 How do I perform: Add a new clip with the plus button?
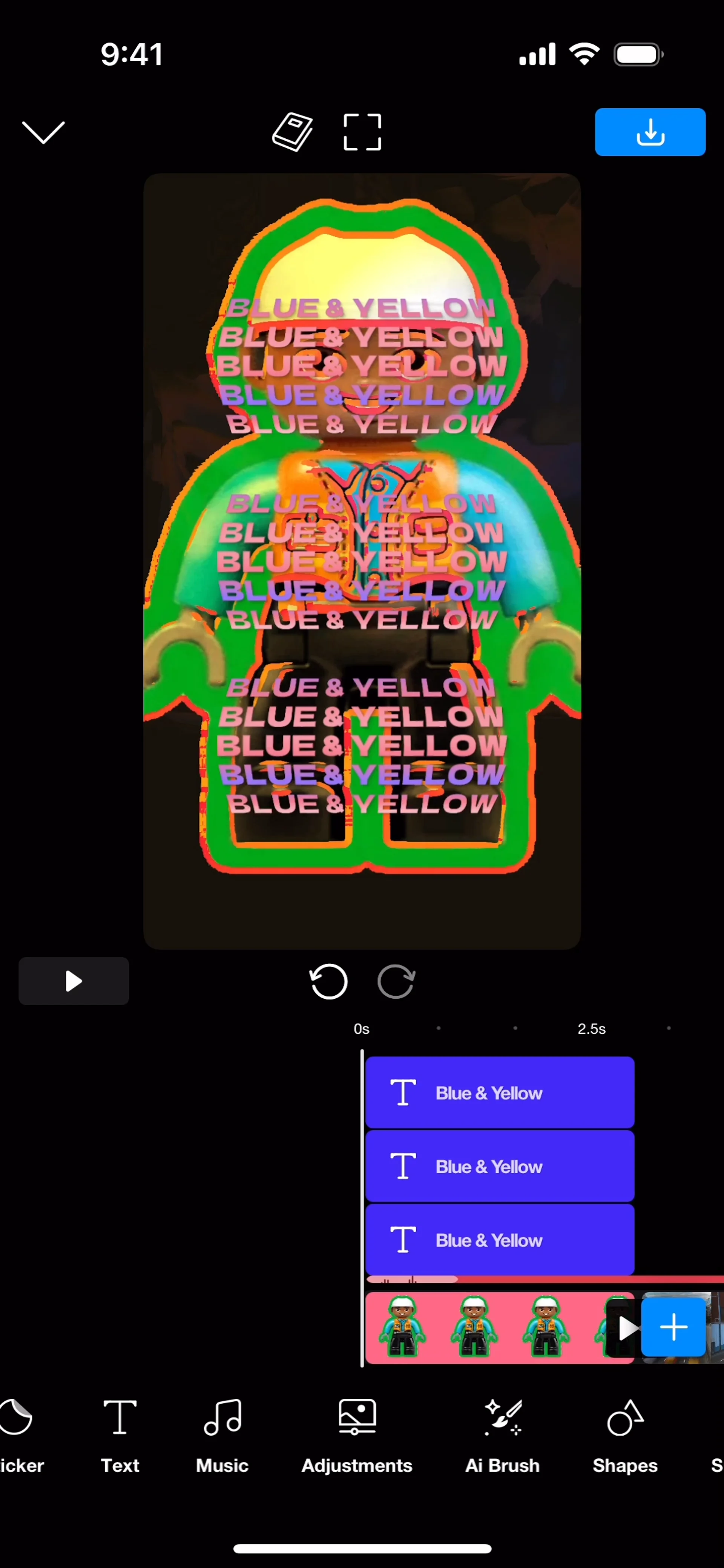click(673, 1327)
